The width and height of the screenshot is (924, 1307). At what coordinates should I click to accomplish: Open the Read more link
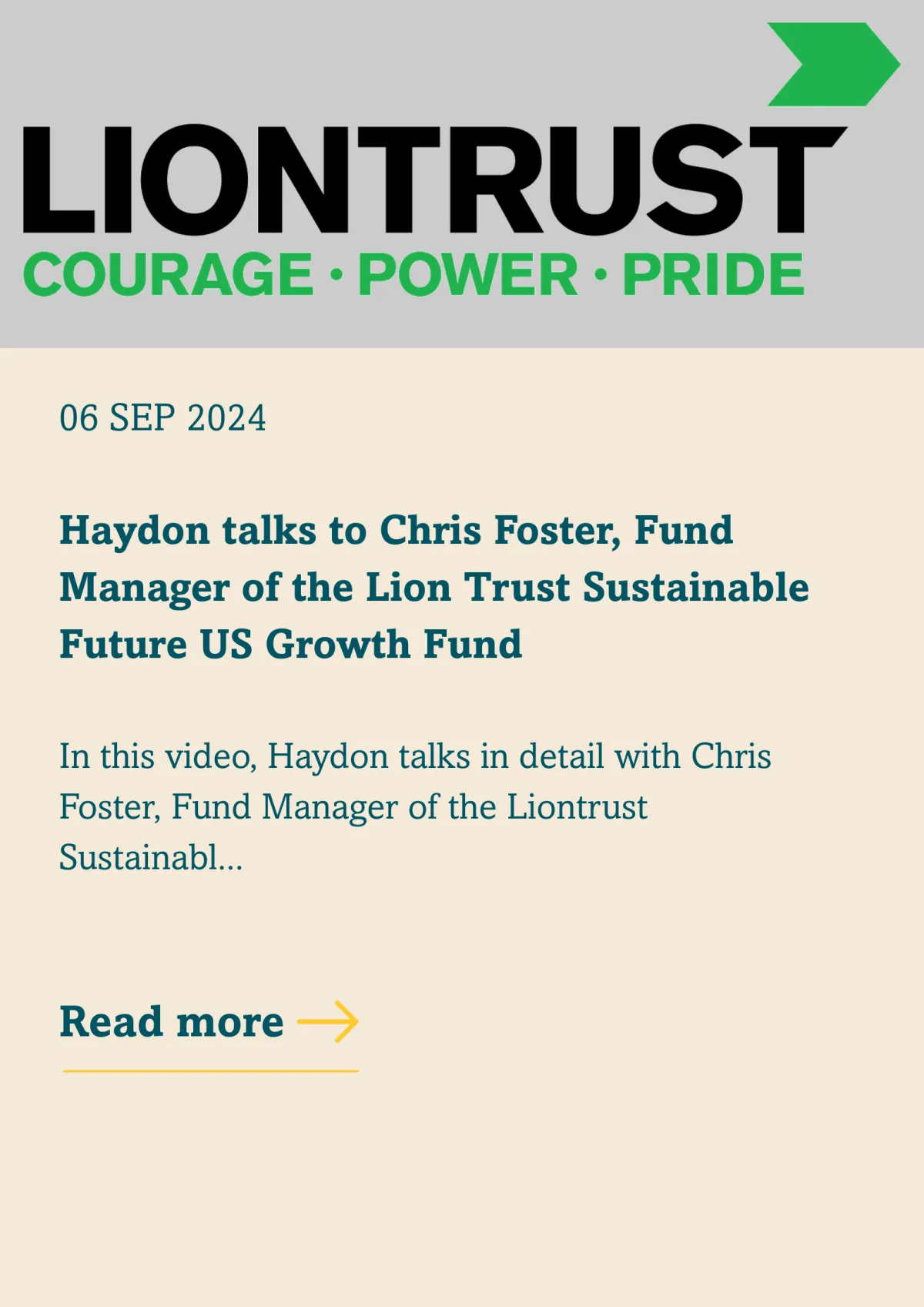[208, 1022]
